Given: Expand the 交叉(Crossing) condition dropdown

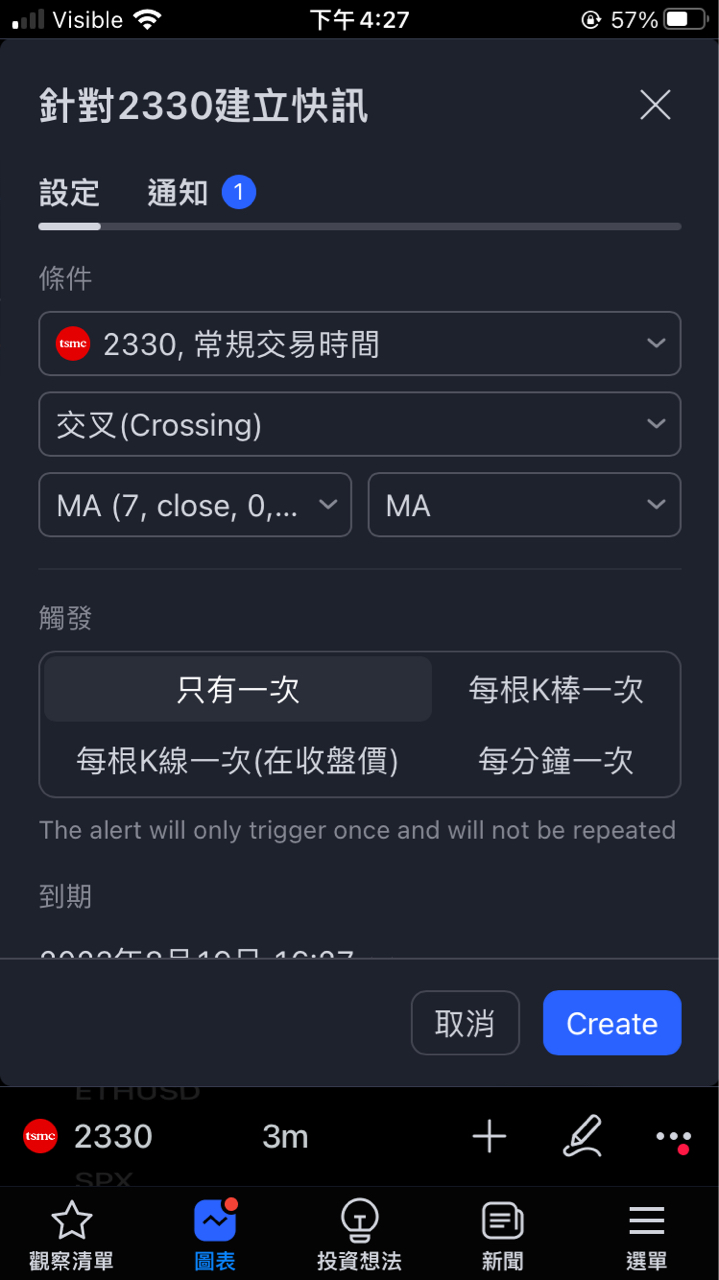Looking at the screenshot, I should click(359, 425).
